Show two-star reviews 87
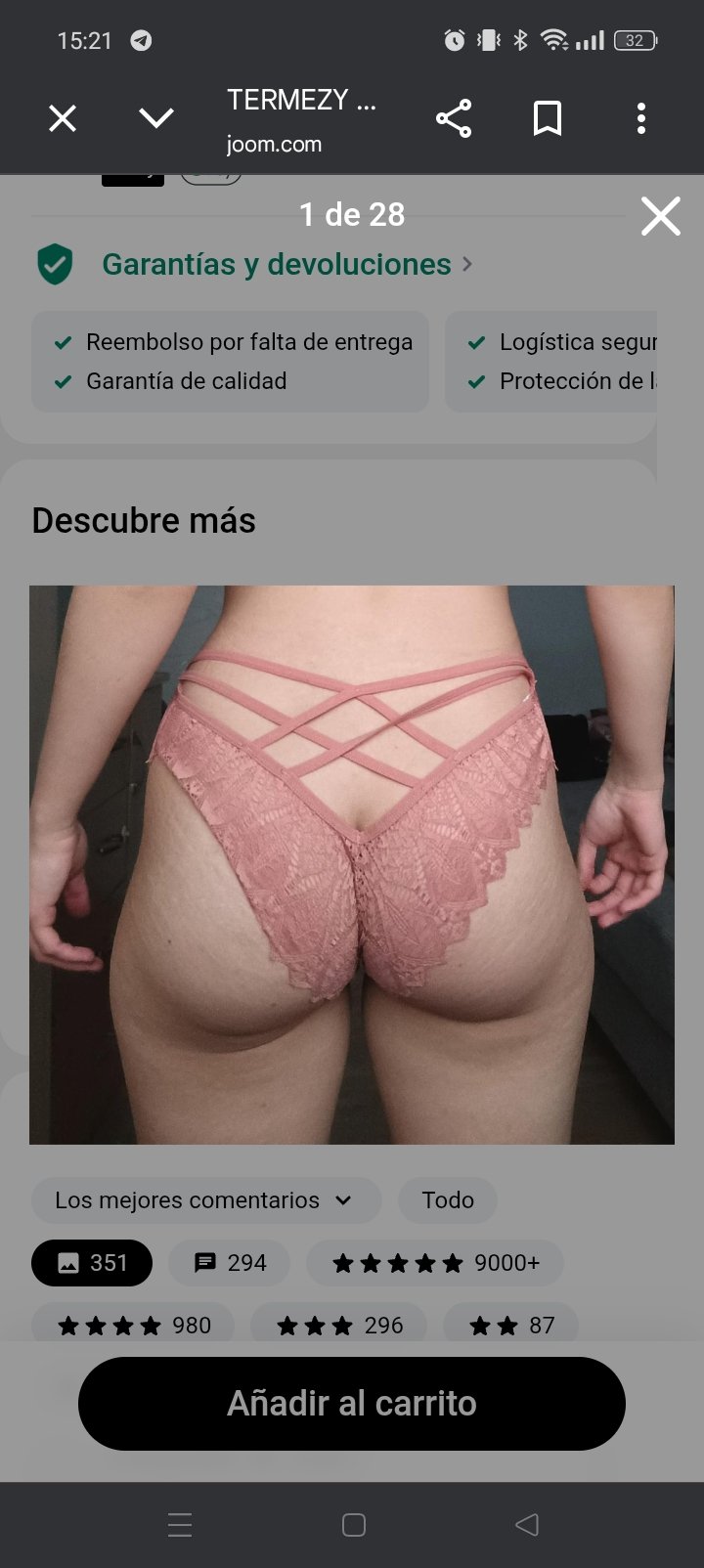 click(511, 1326)
